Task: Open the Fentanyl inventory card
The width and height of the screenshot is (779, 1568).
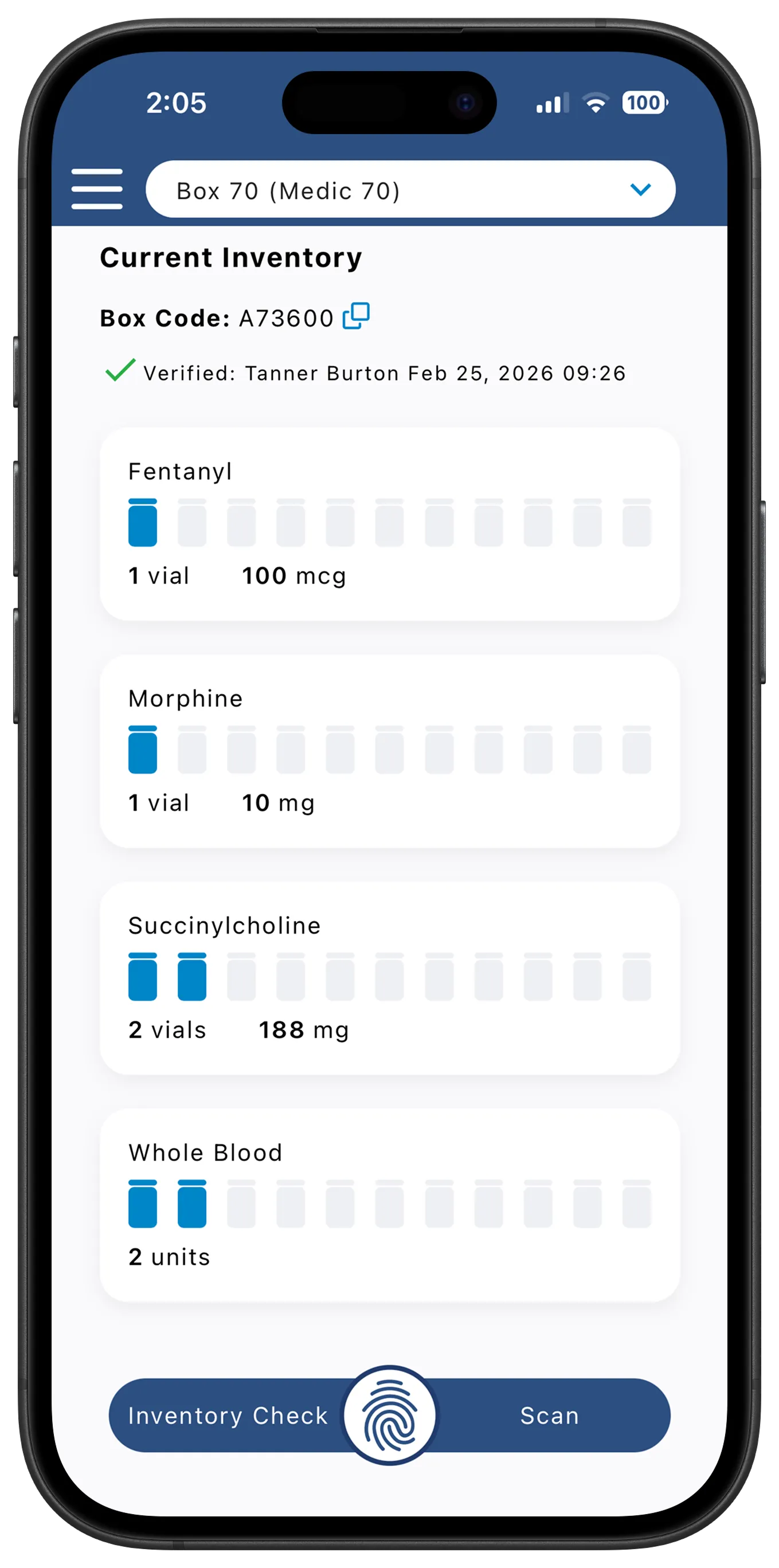Action: pyautogui.click(x=390, y=524)
